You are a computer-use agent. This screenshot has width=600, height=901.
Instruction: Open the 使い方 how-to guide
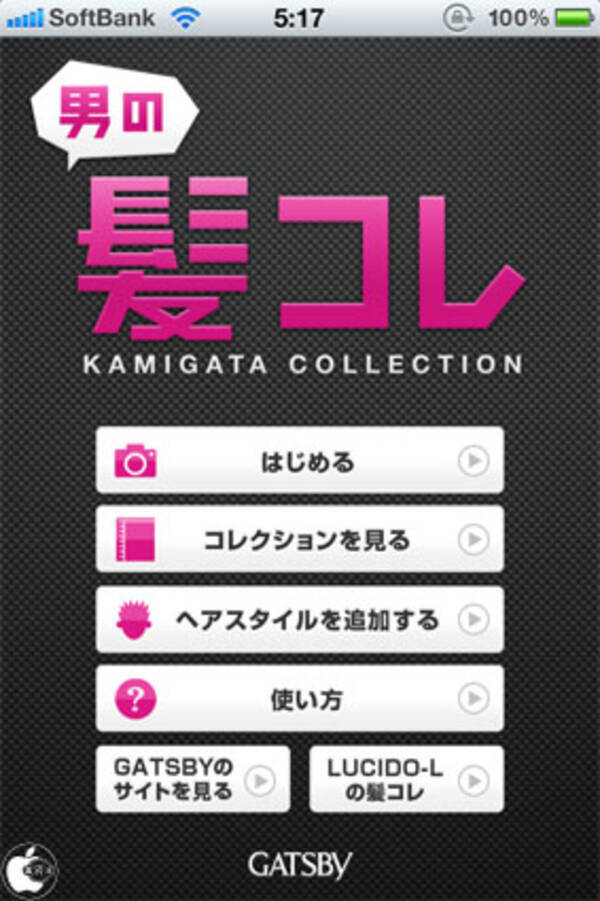point(299,698)
